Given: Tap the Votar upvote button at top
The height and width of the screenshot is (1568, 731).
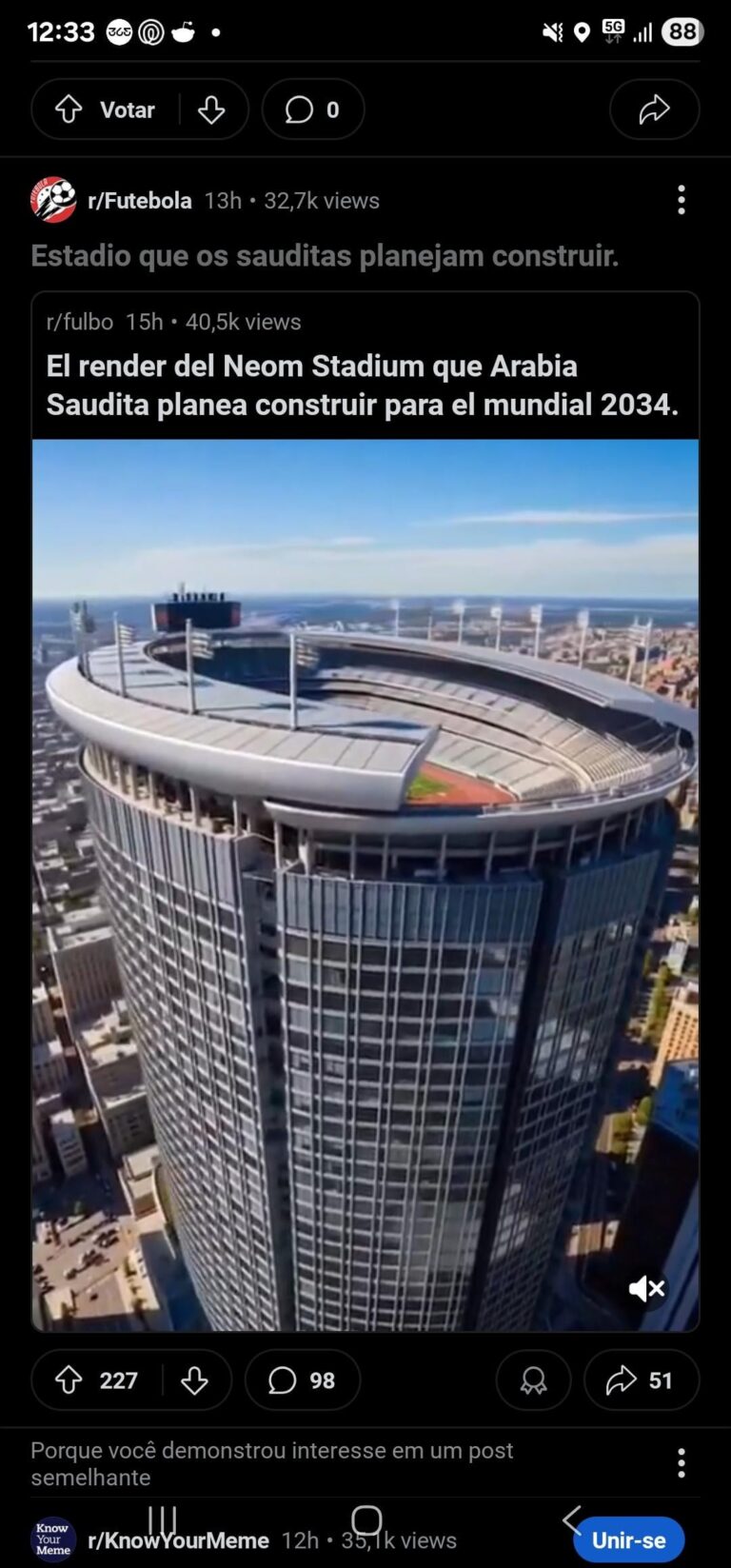Looking at the screenshot, I should point(105,109).
